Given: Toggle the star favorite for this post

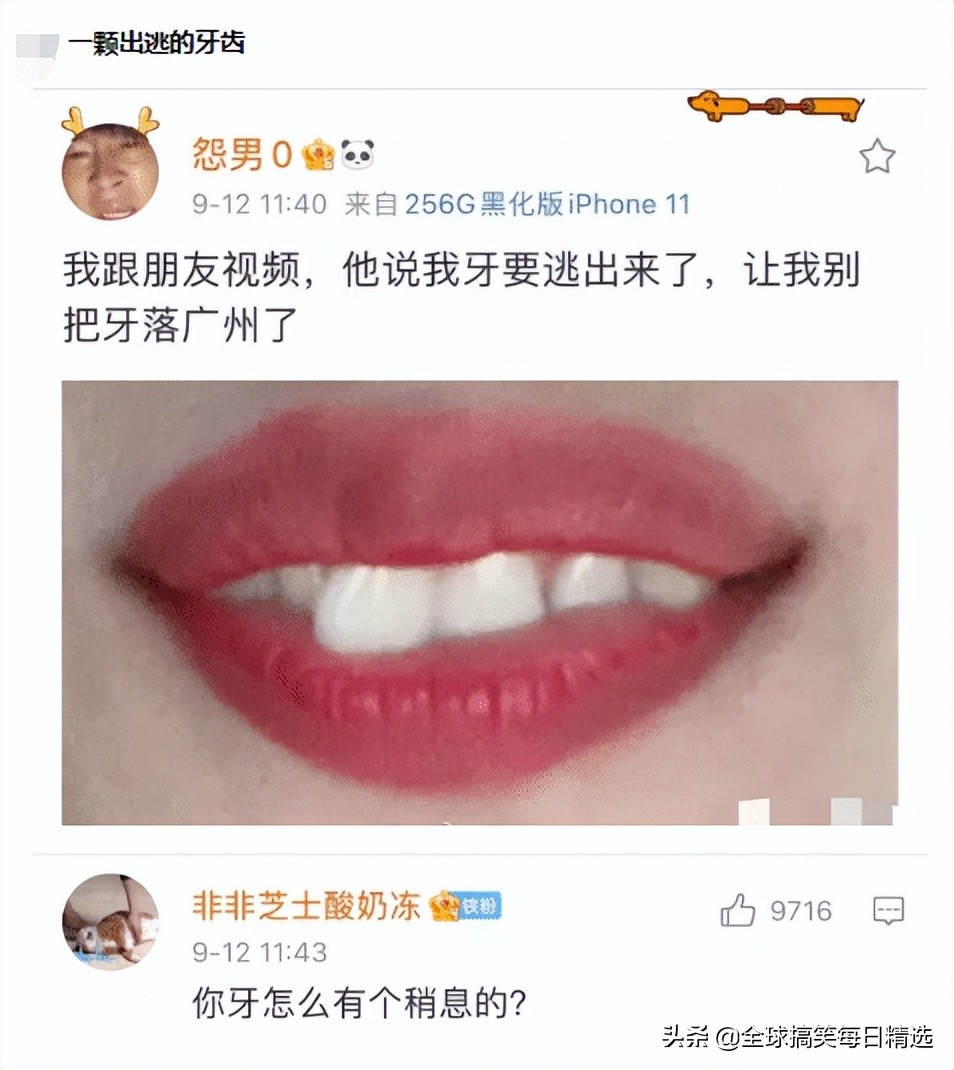Looking at the screenshot, I should [878, 155].
